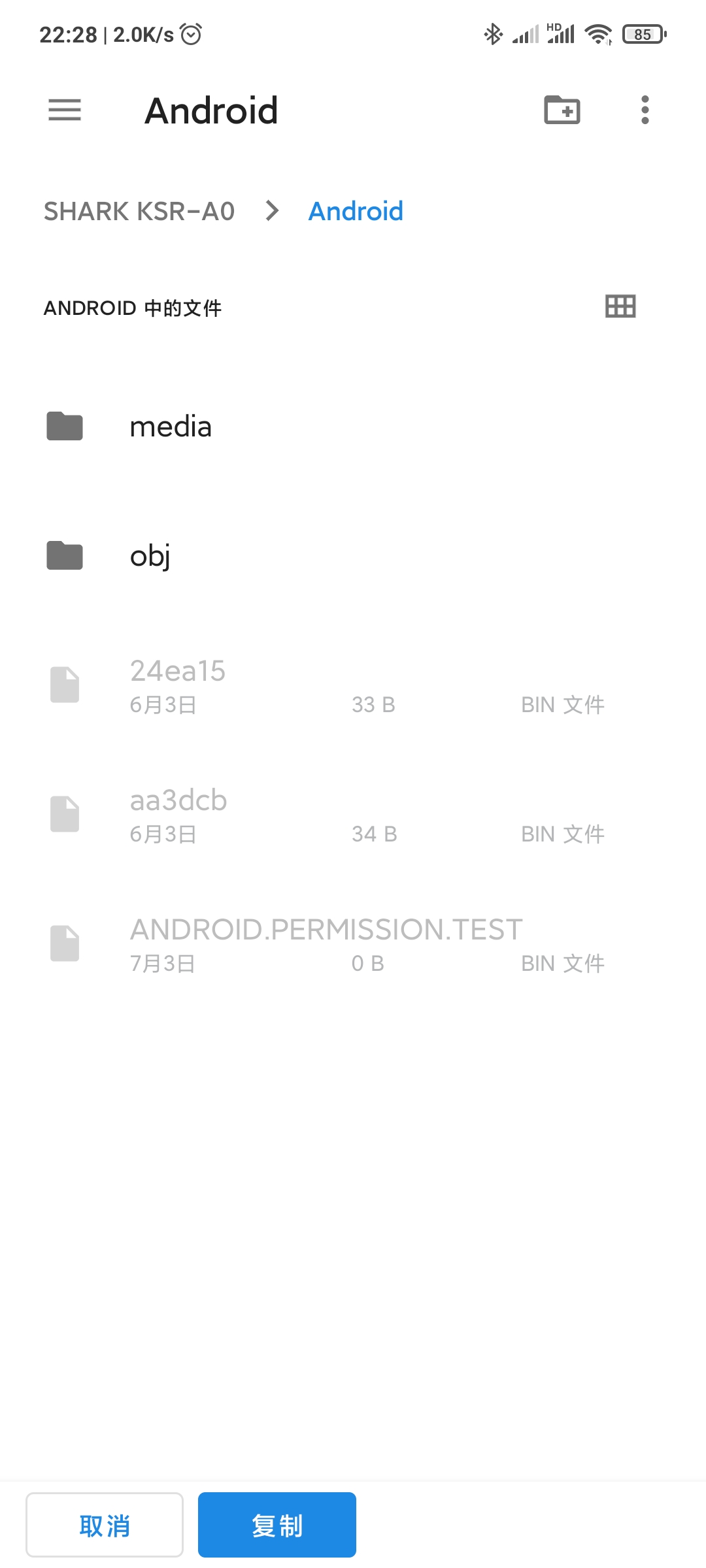Tap 取消 to cancel copying
The image size is (706, 1568).
click(x=105, y=1525)
